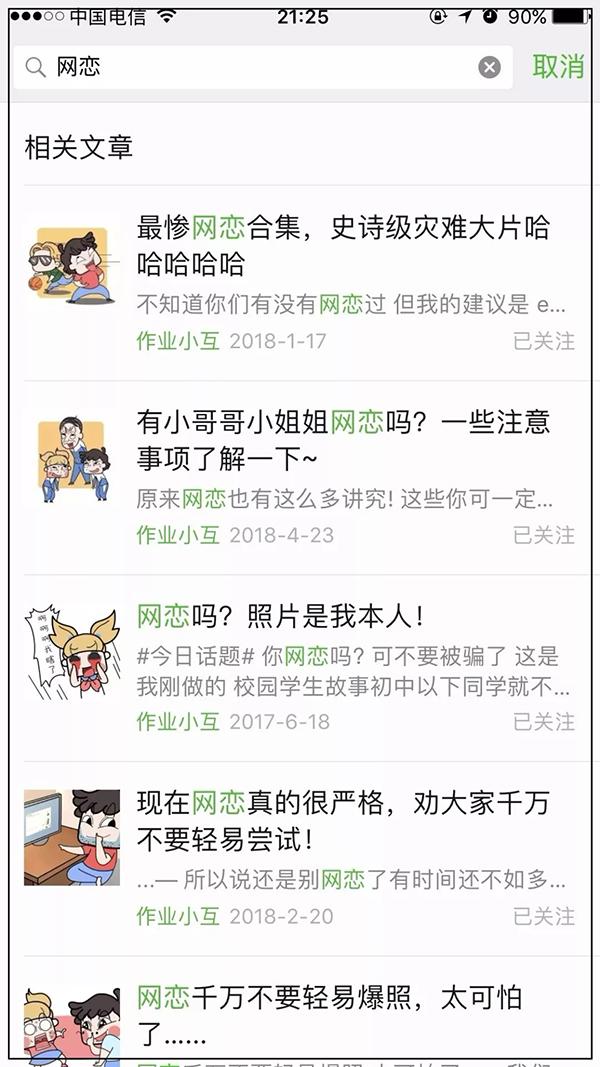Clear the search text with the X icon
The image size is (600, 1067).
tap(489, 67)
